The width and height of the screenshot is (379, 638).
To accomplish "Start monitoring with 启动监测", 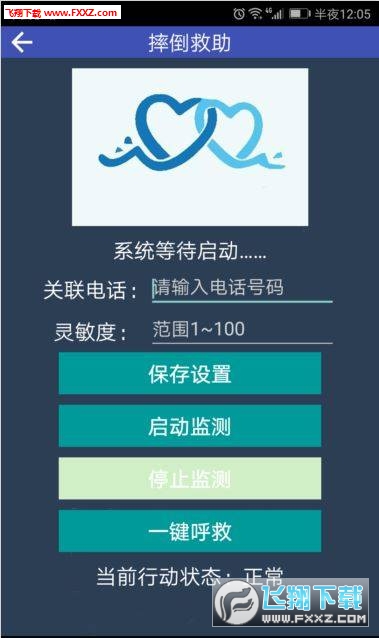I will point(190,426).
